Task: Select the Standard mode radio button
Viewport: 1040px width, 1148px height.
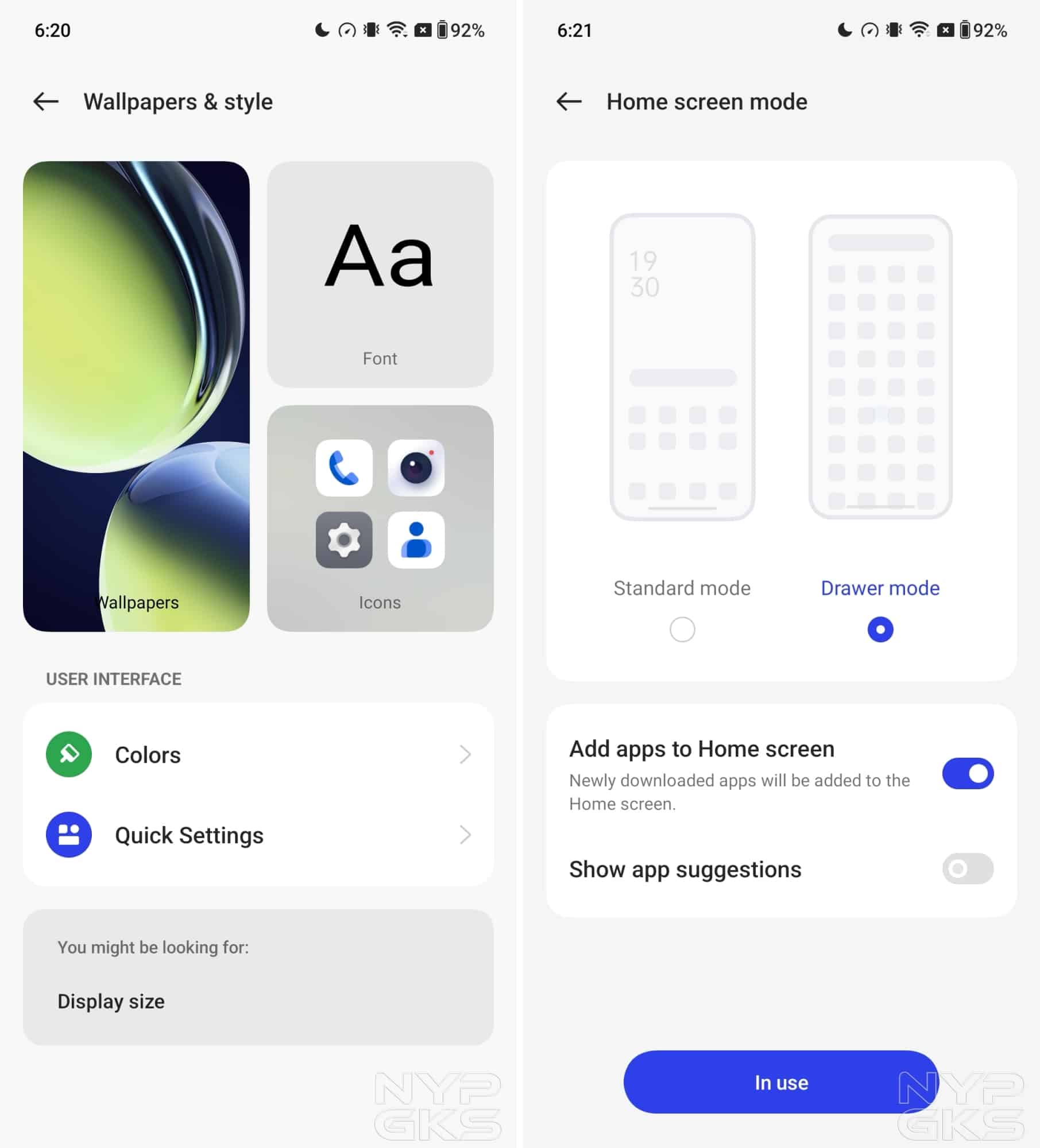Action: pyautogui.click(x=682, y=630)
